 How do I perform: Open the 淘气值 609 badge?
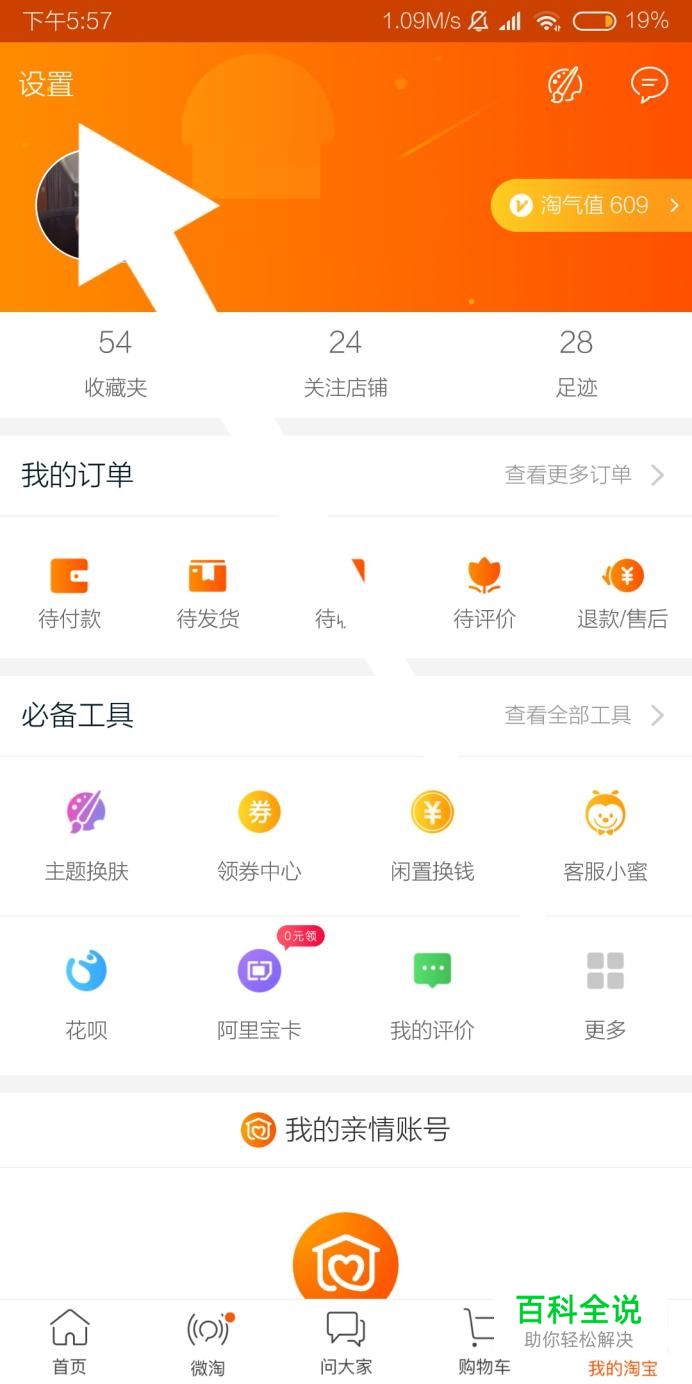coord(590,206)
